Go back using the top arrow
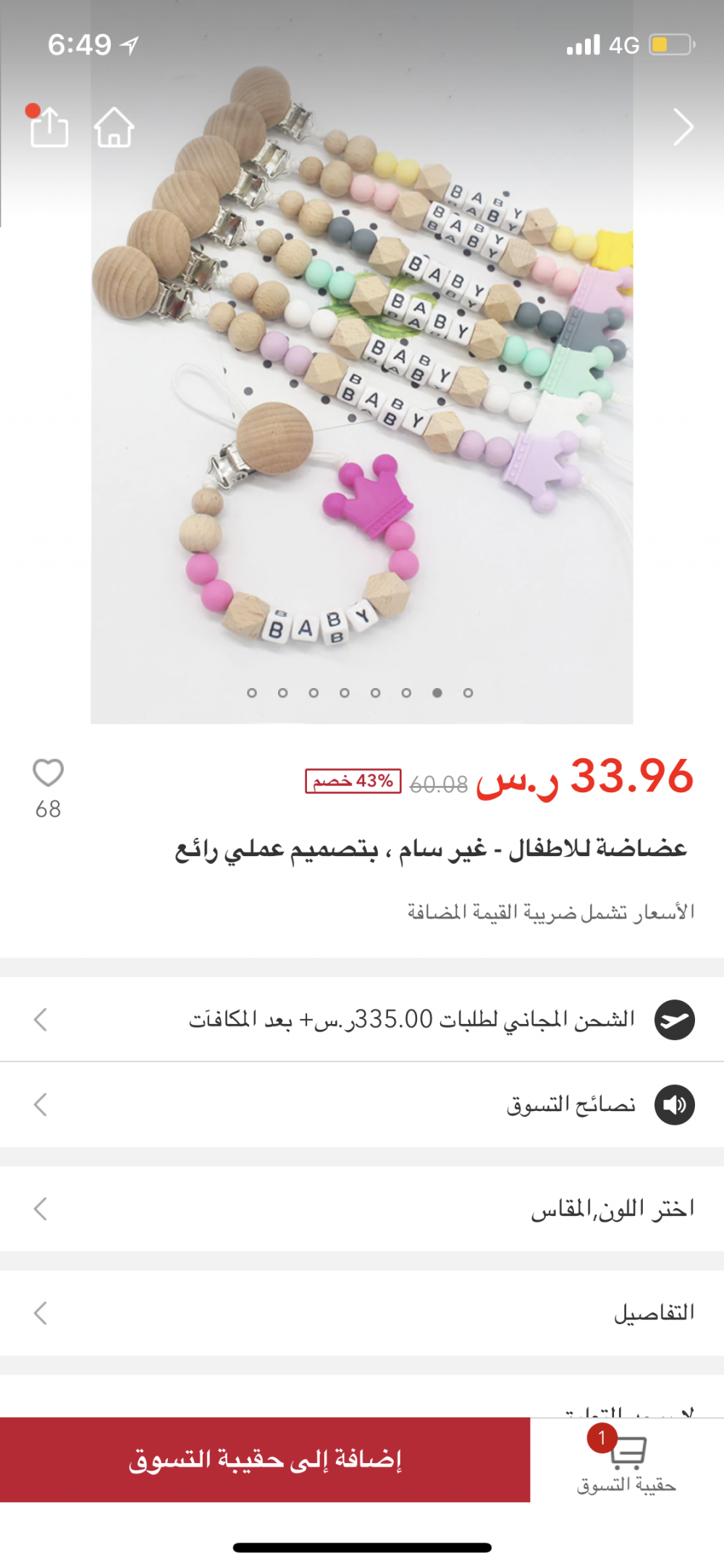This screenshot has width=724, height=1568. (x=682, y=127)
